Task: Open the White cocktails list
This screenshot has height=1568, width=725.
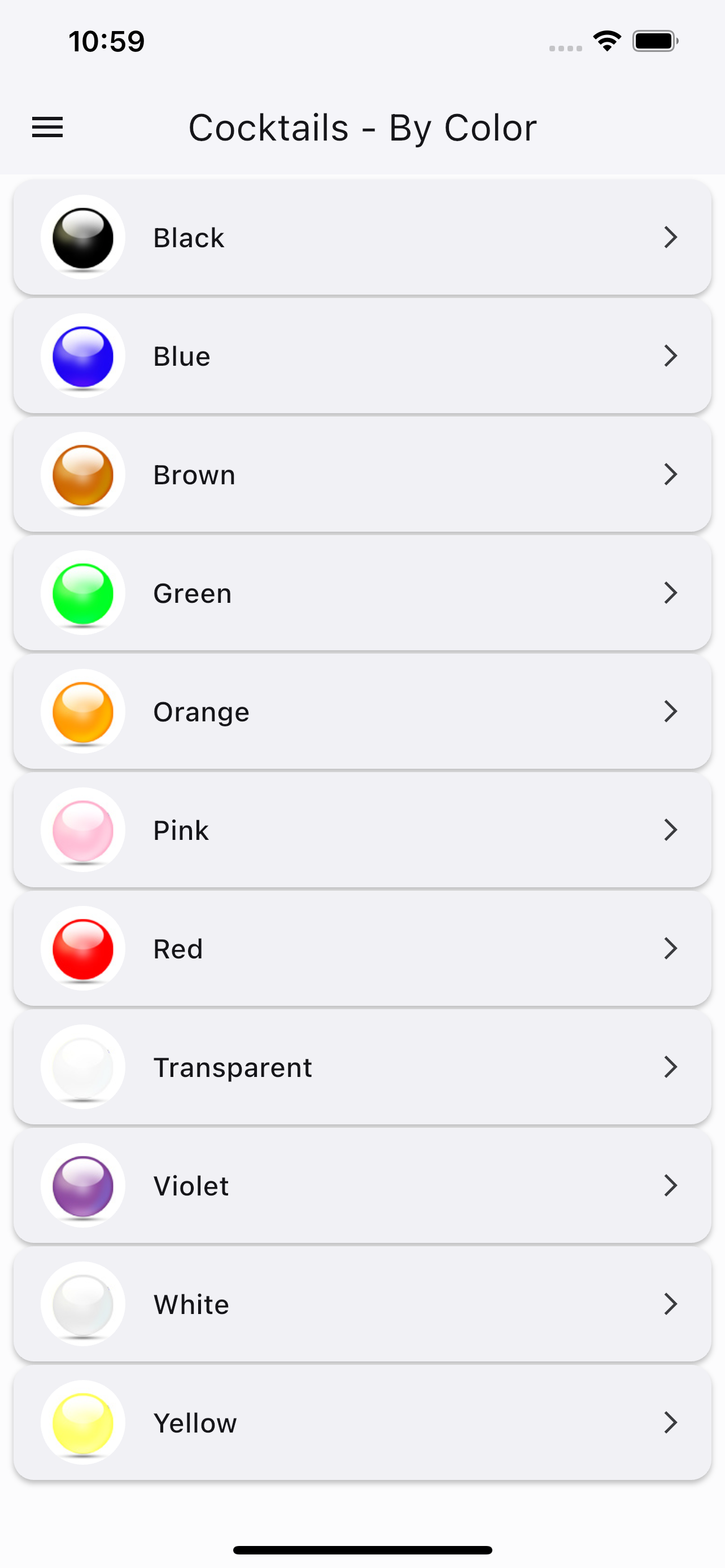Action: pos(362,1303)
